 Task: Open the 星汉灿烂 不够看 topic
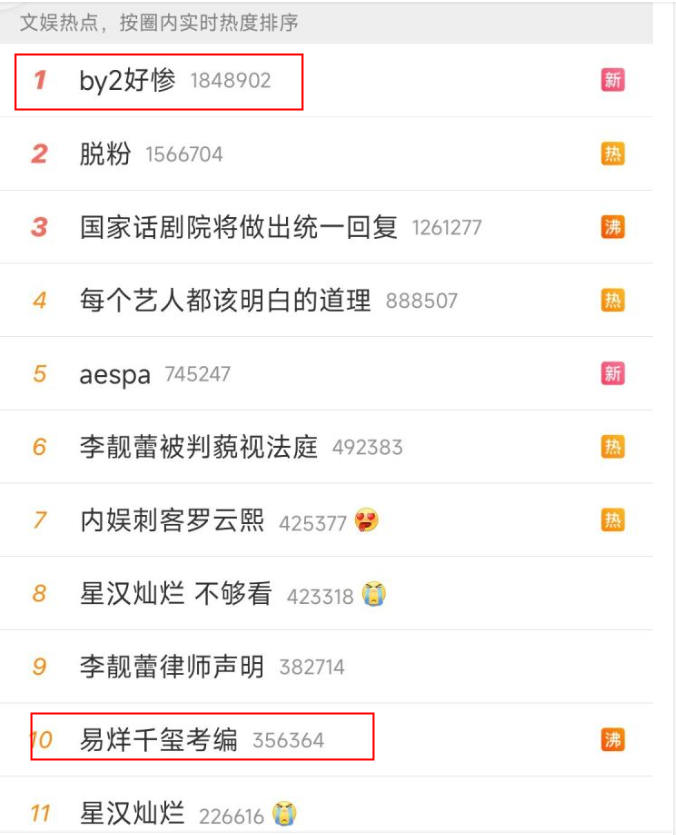(x=175, y=595)
